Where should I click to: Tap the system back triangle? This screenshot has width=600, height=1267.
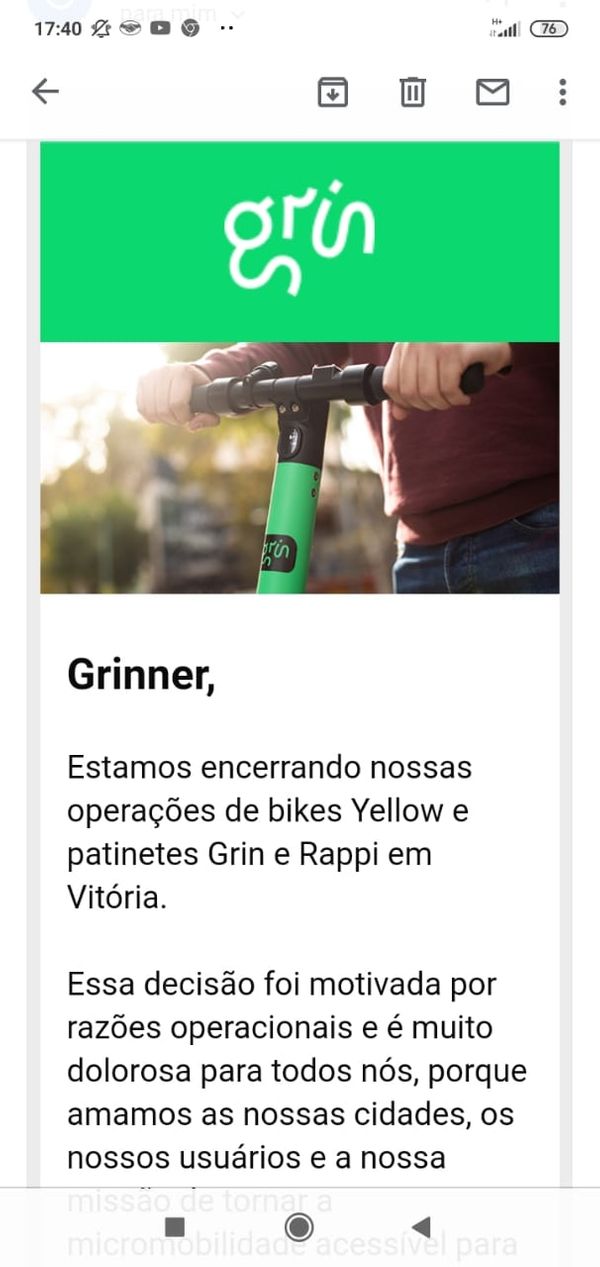pyautogui.click(x=421, y=1226)
